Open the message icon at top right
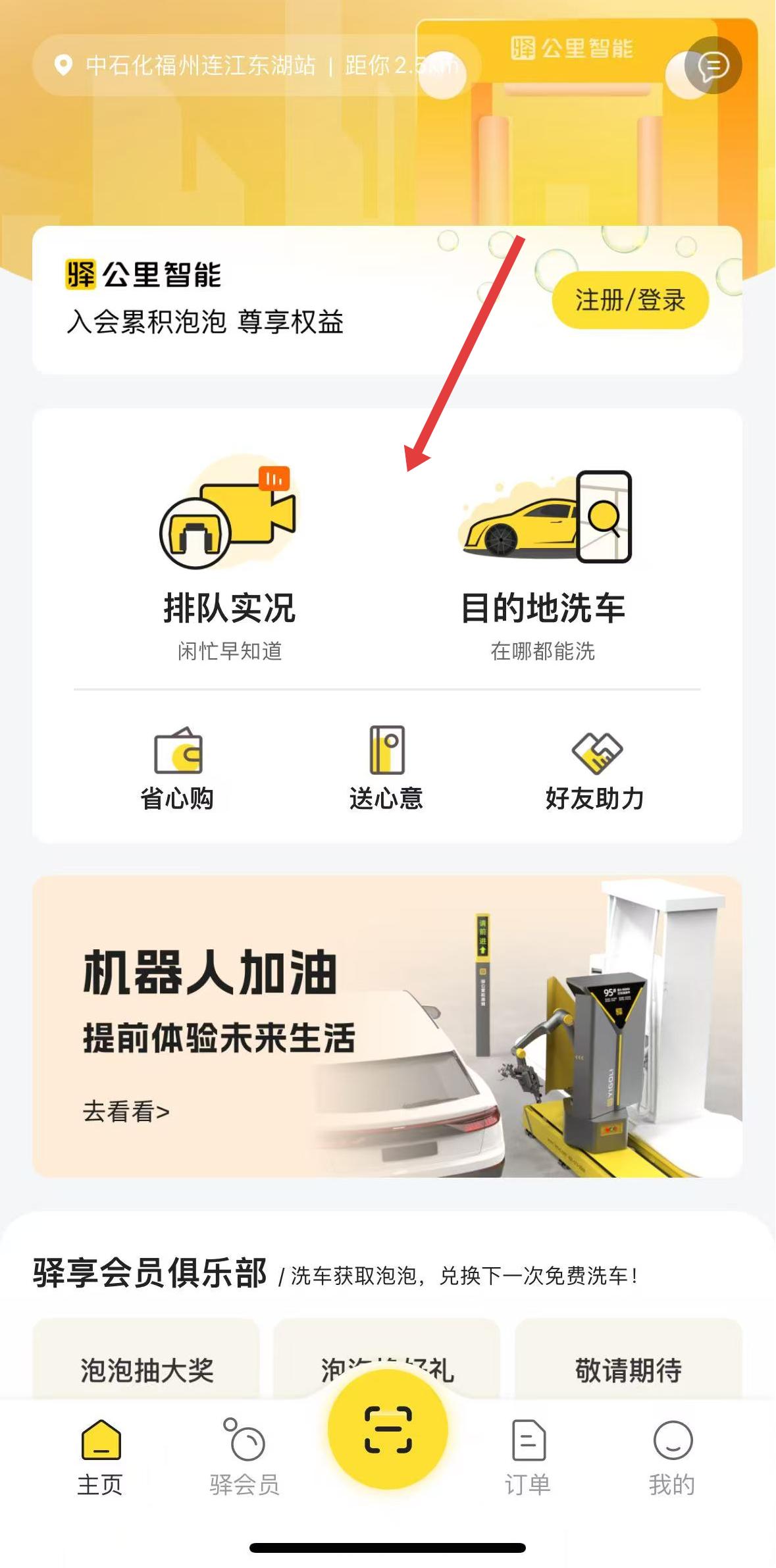 [713, 65]
